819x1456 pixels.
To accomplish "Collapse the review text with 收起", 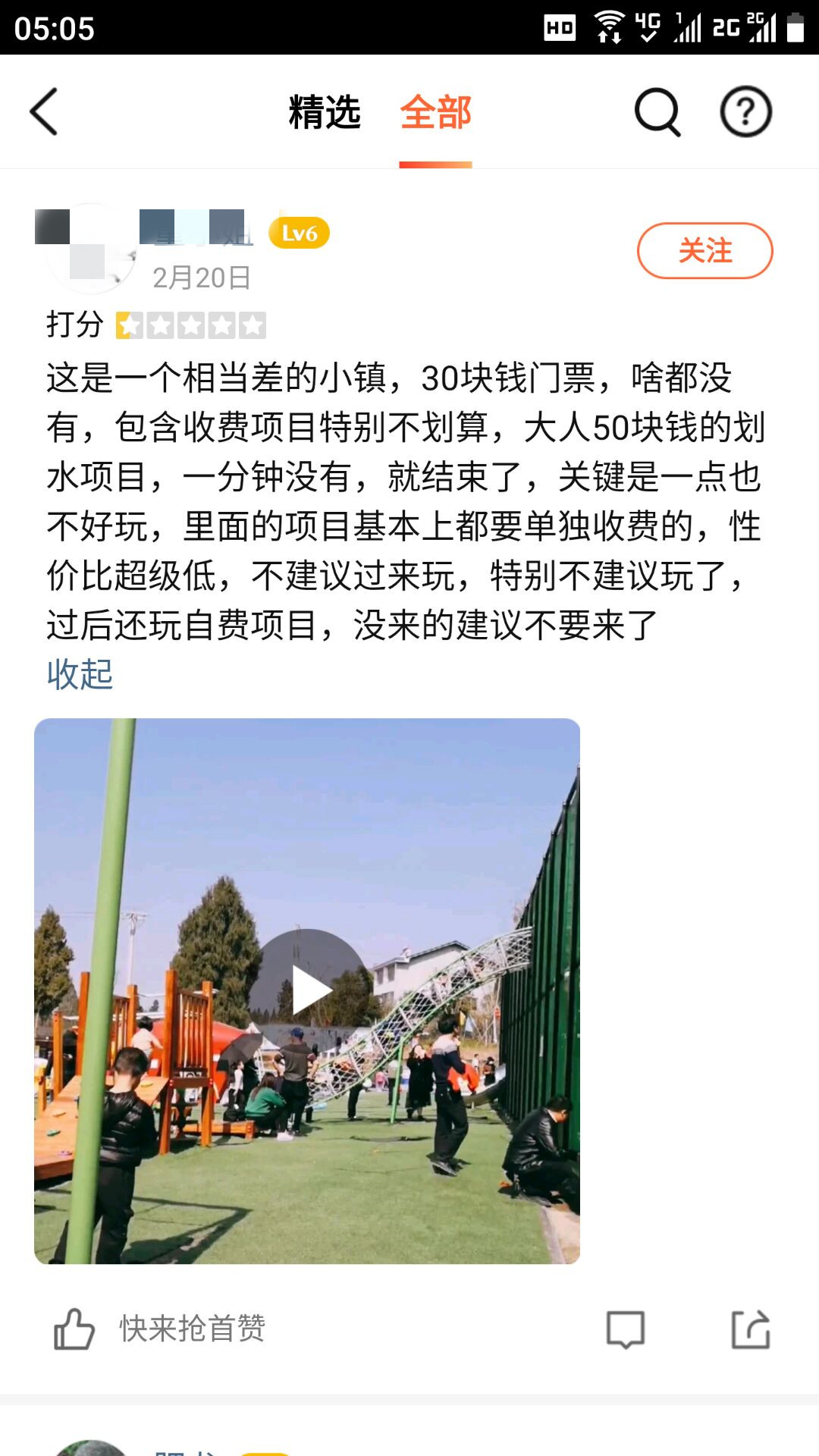I will coord(80,674).
